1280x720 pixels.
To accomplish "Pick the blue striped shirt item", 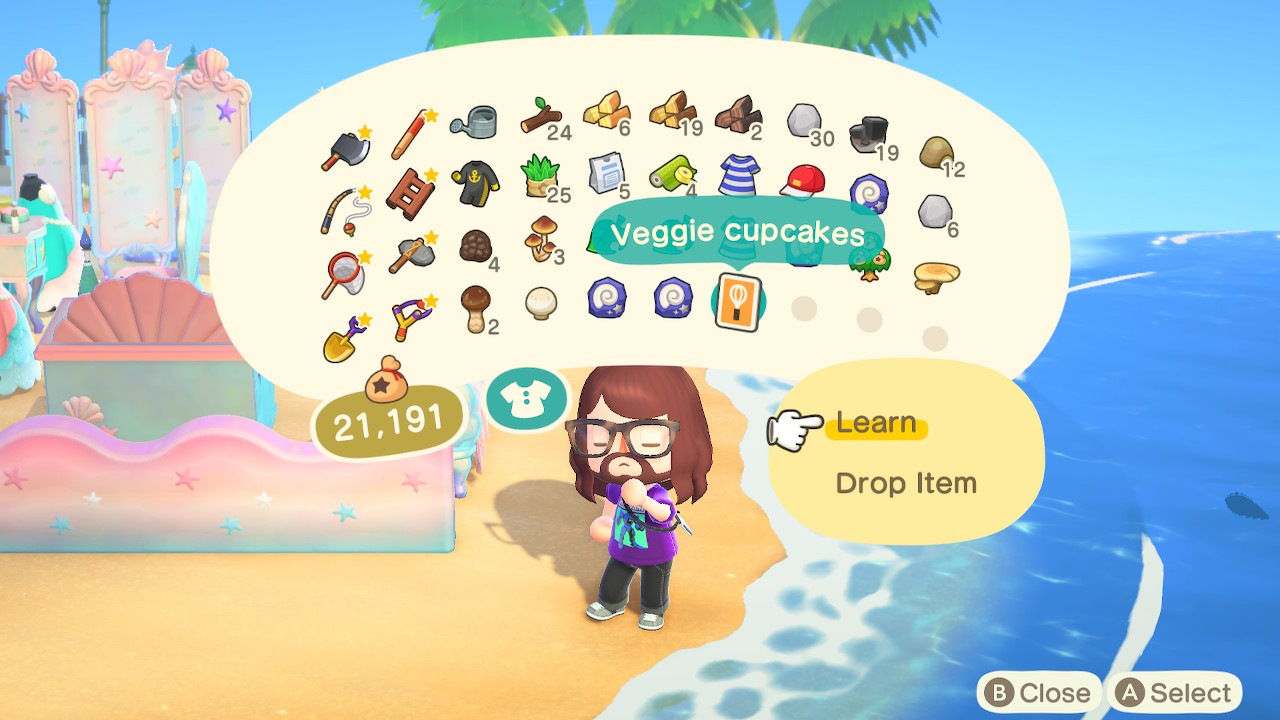I will point(738,174).
